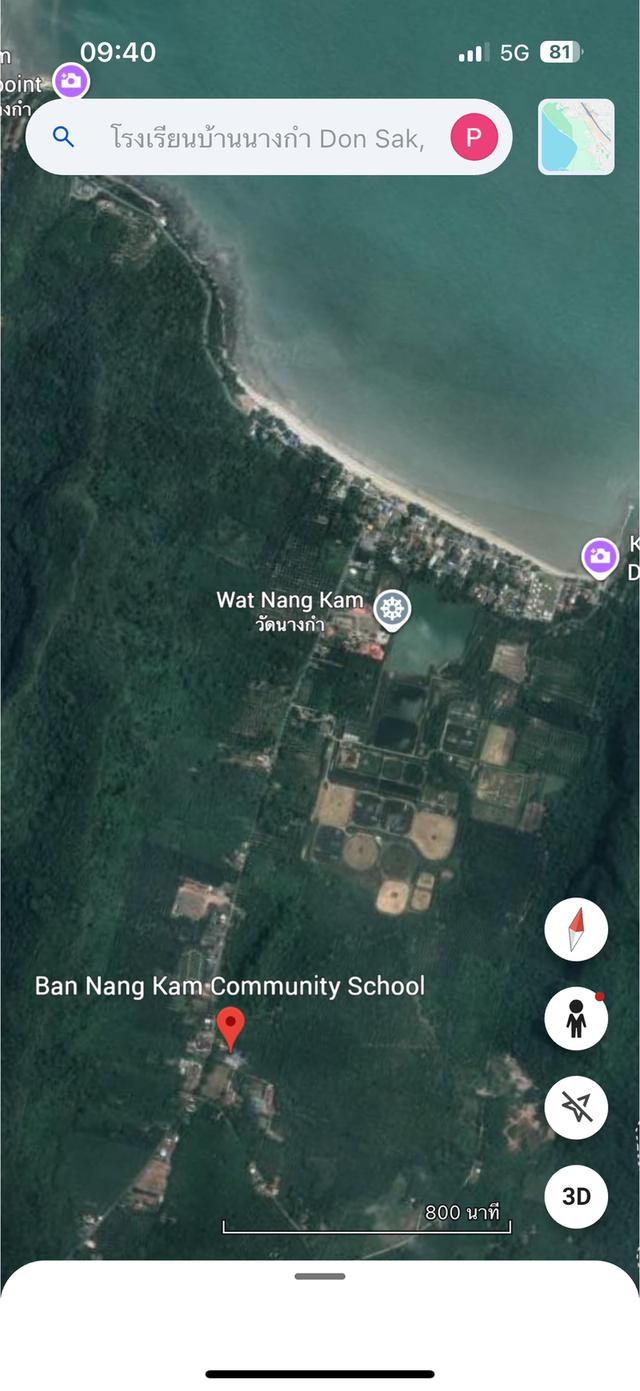This screenshot has height=1391, width=640.
Task: Enter Street View with the pegman button
Action: 576,1018
